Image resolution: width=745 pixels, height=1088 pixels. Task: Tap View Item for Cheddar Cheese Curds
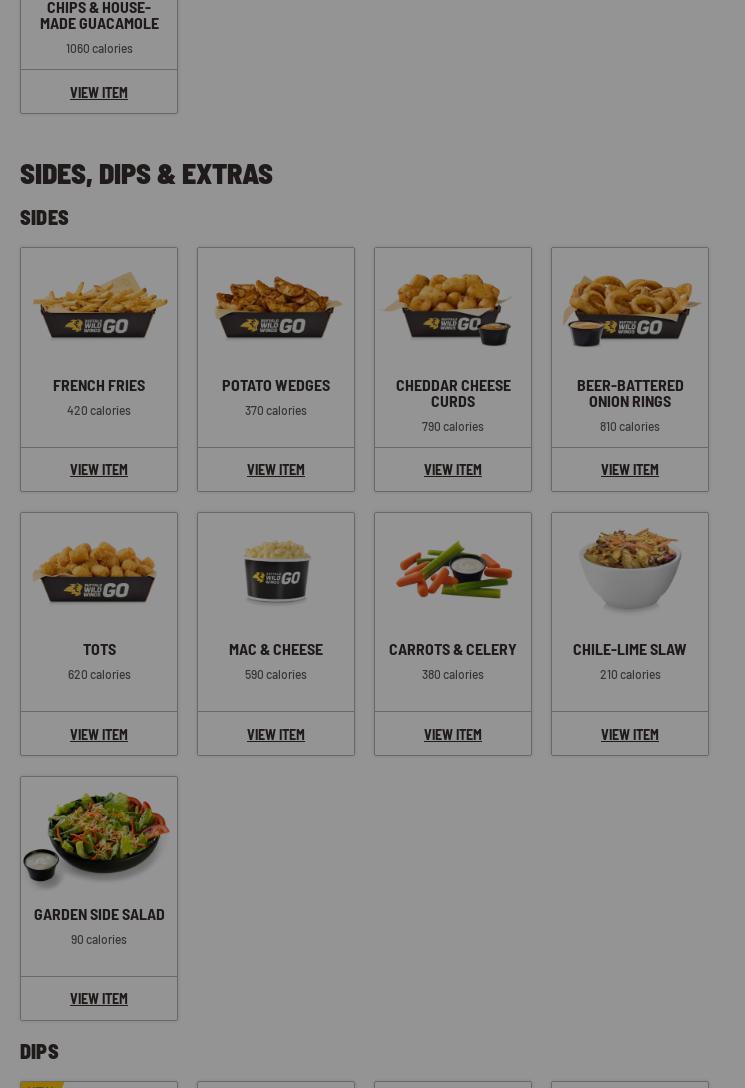click(x=453, y=469)
